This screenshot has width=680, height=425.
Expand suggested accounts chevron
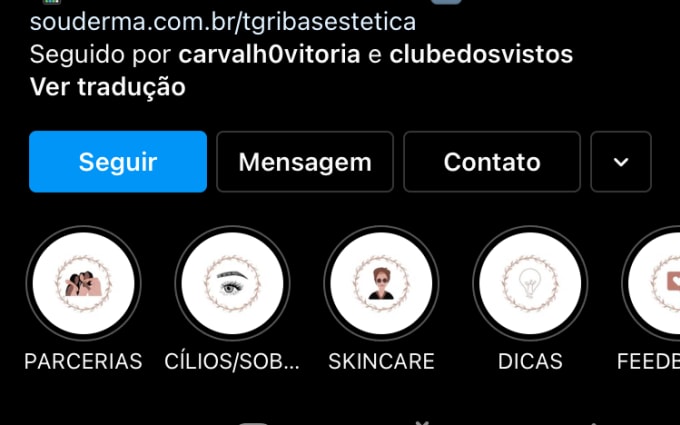pos(621,162)
